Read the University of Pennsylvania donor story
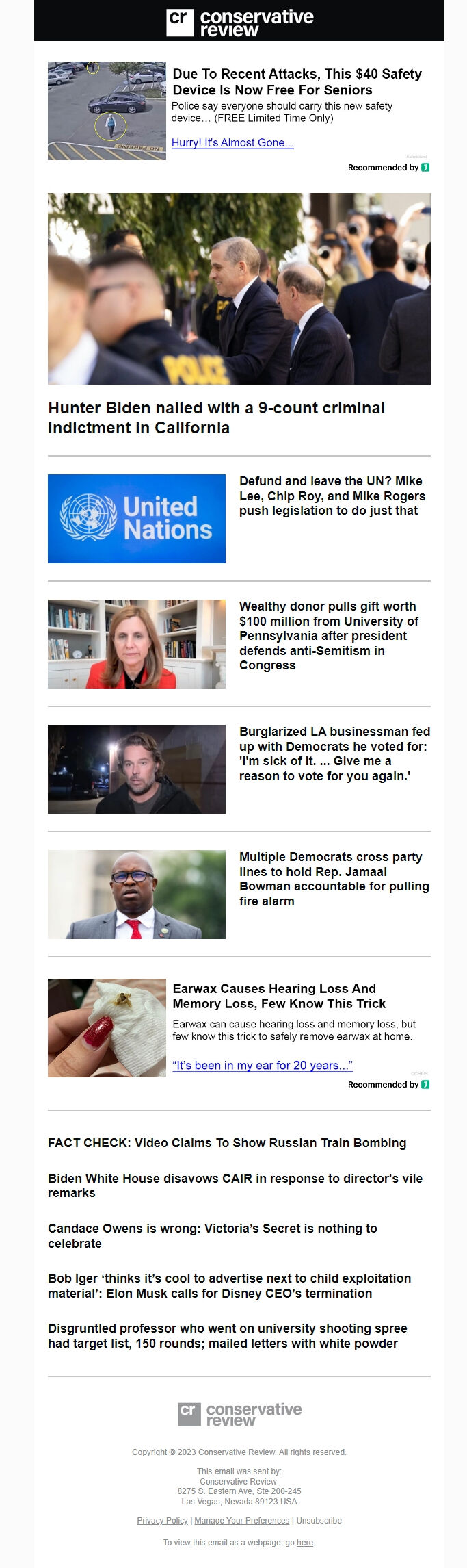Viewport: 467px width, 1568px height. pos(329,635)
